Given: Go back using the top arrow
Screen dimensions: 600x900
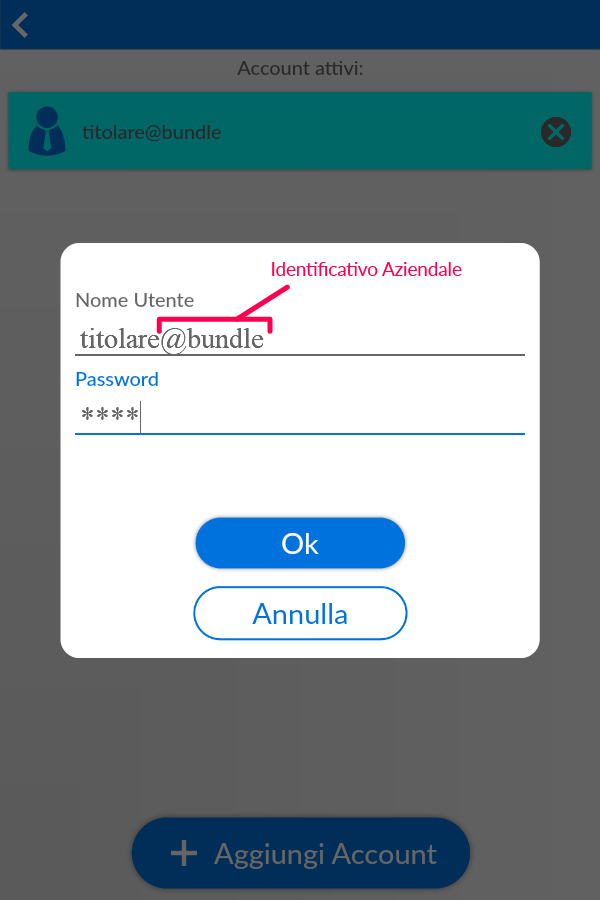Looking at the screenshot, I should [x=20, y=24].
